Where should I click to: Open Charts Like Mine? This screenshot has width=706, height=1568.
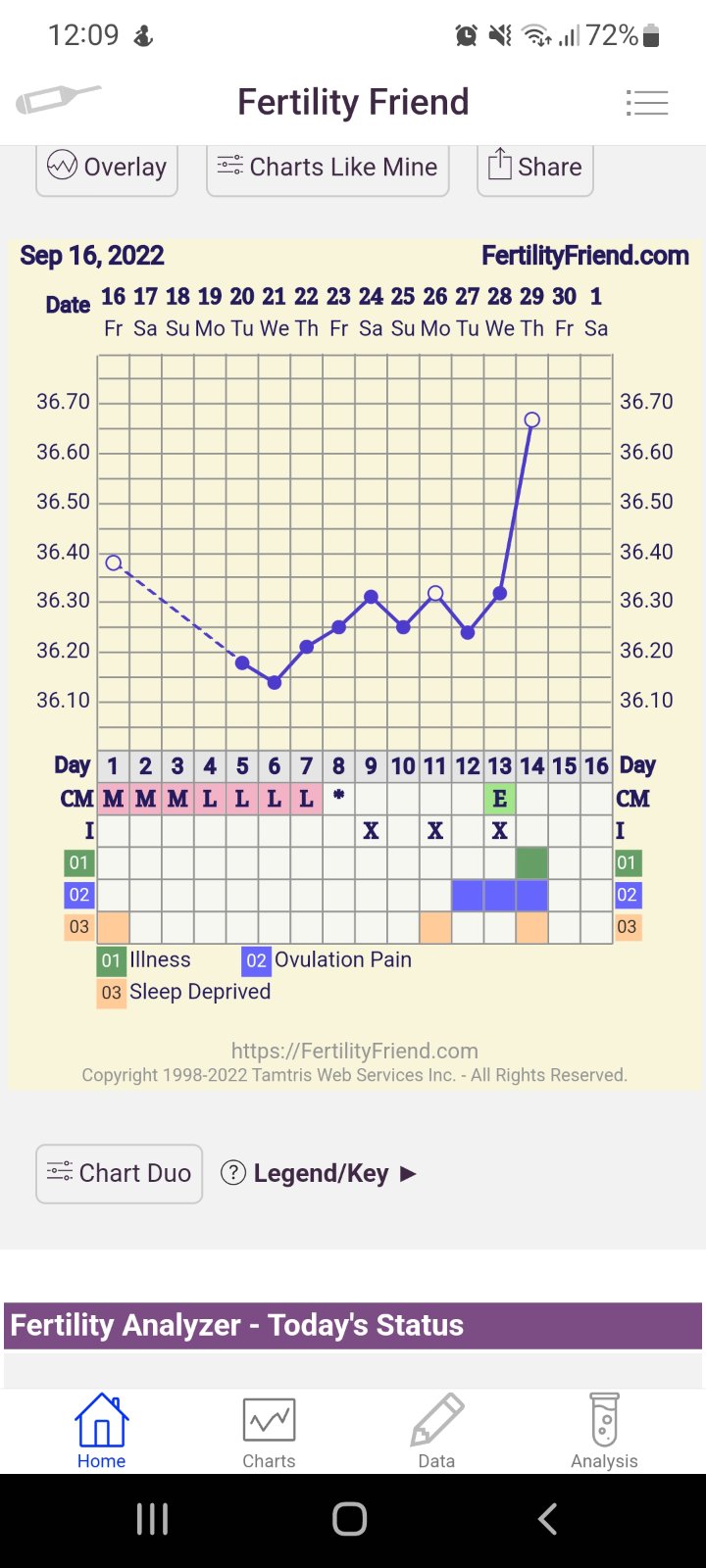click(x=328, y=168)
